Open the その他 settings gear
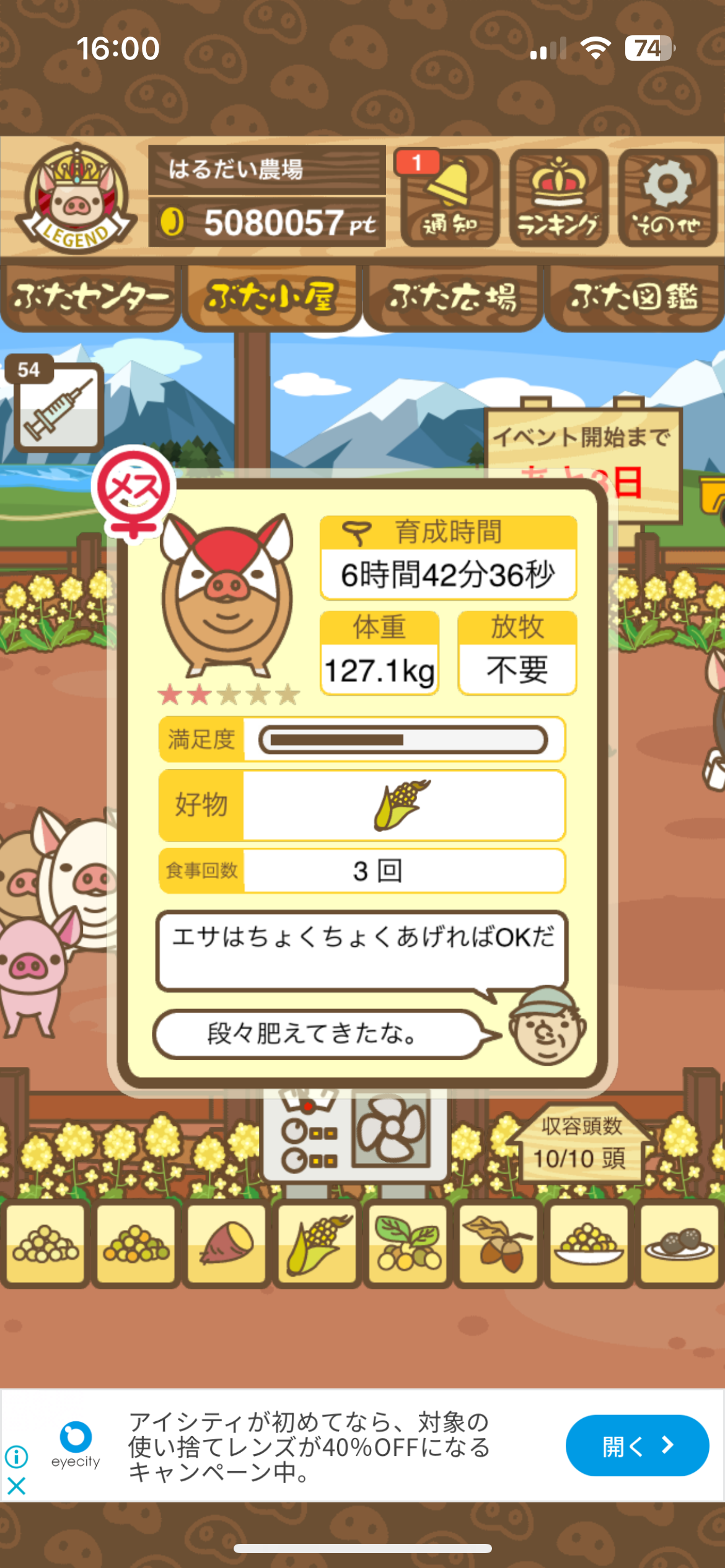Viewport: 725px width, 1568px height. (667, 198)
